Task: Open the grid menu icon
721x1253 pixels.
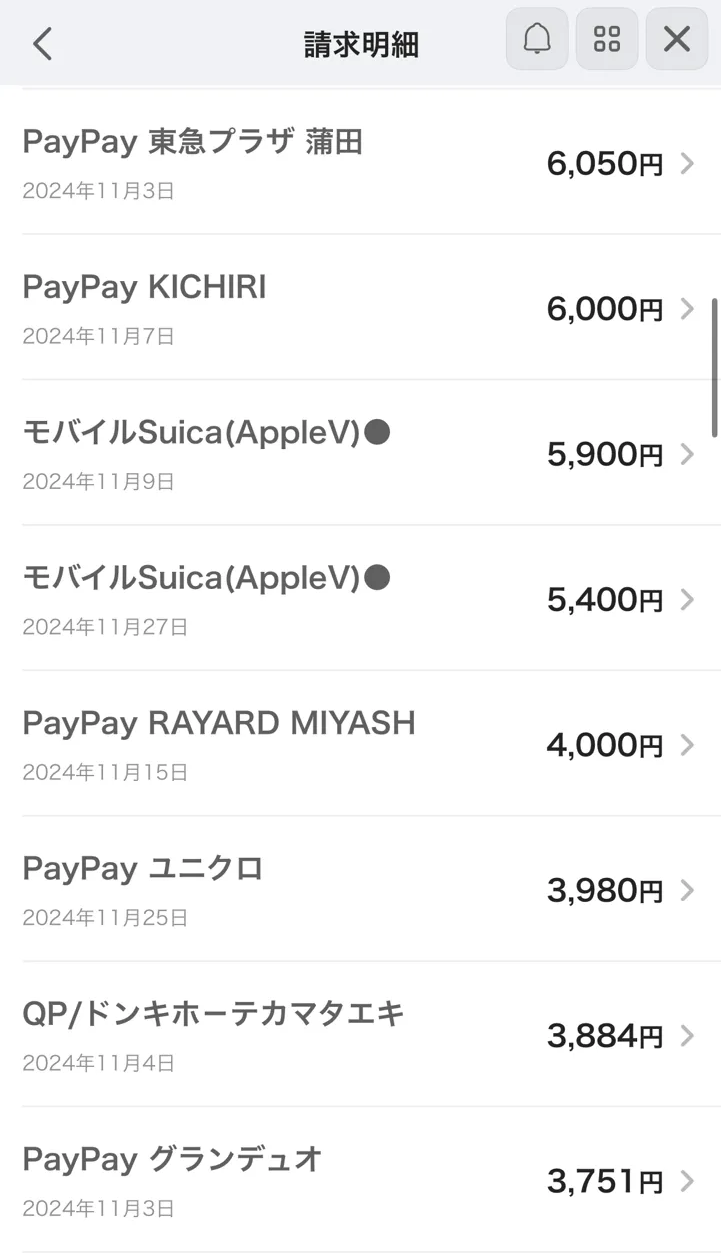Action: pyautogui.click(x=607, y=39)
